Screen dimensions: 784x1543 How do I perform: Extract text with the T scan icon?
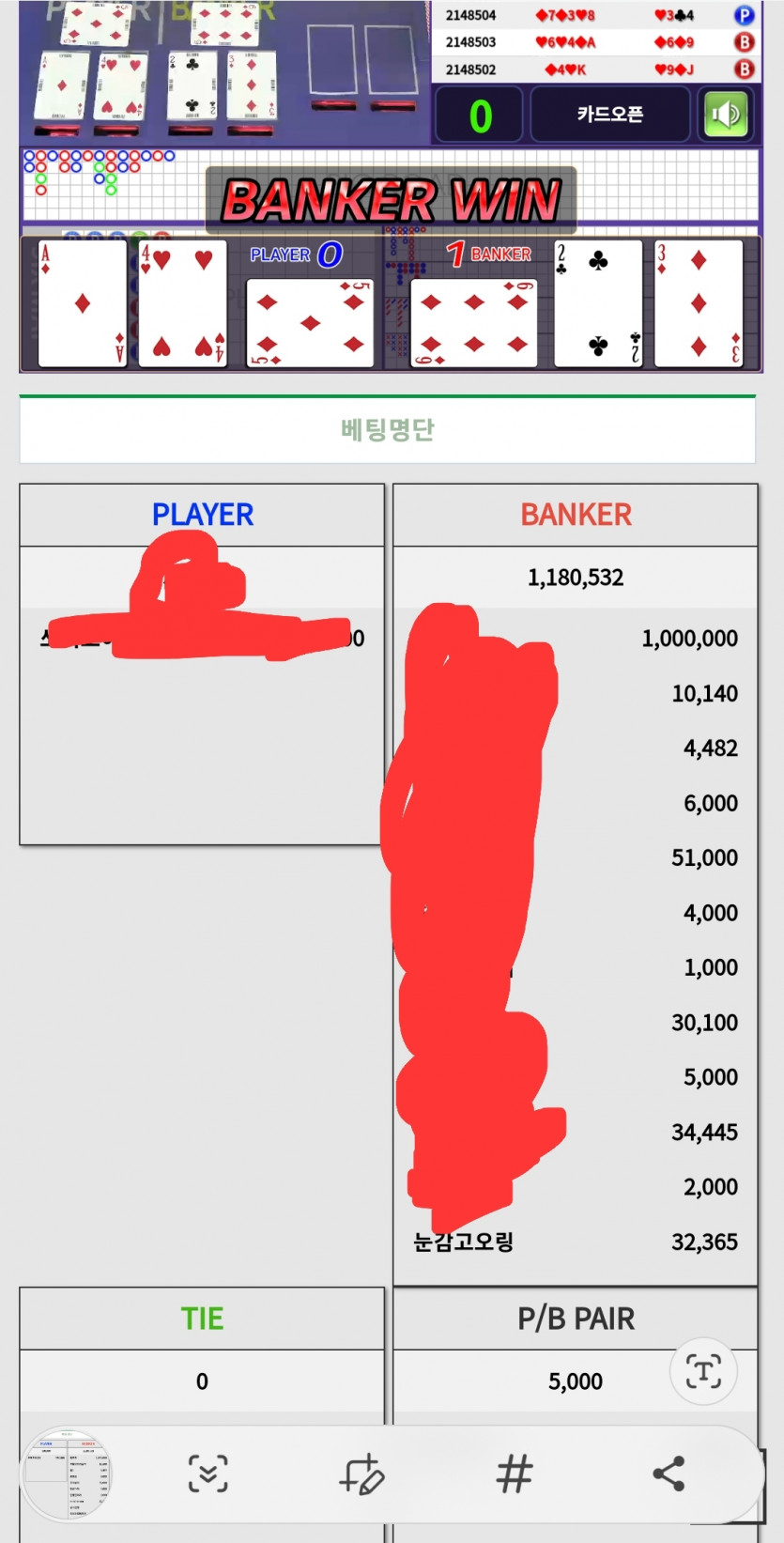[703, 1371]
